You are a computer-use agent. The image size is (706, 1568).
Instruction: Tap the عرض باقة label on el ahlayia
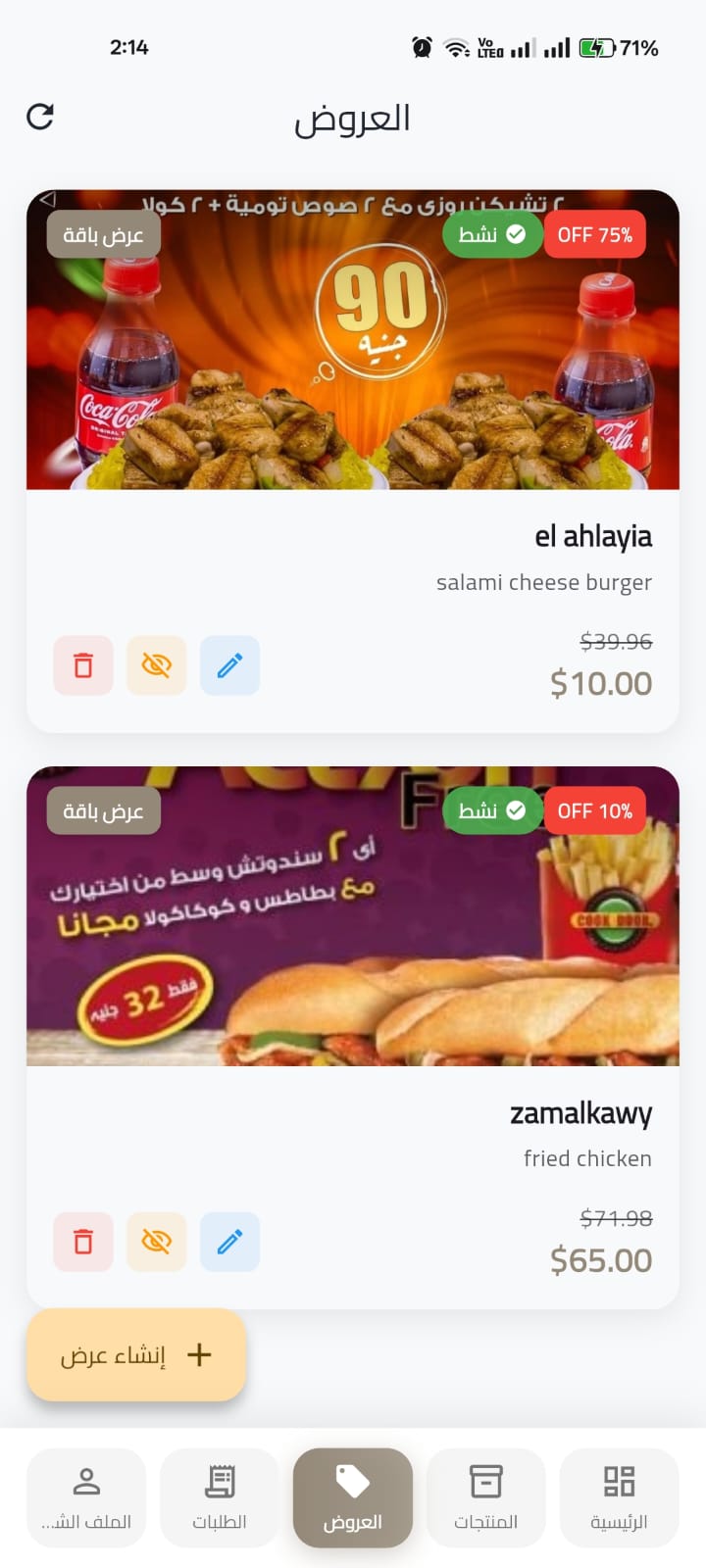[103, 234]
